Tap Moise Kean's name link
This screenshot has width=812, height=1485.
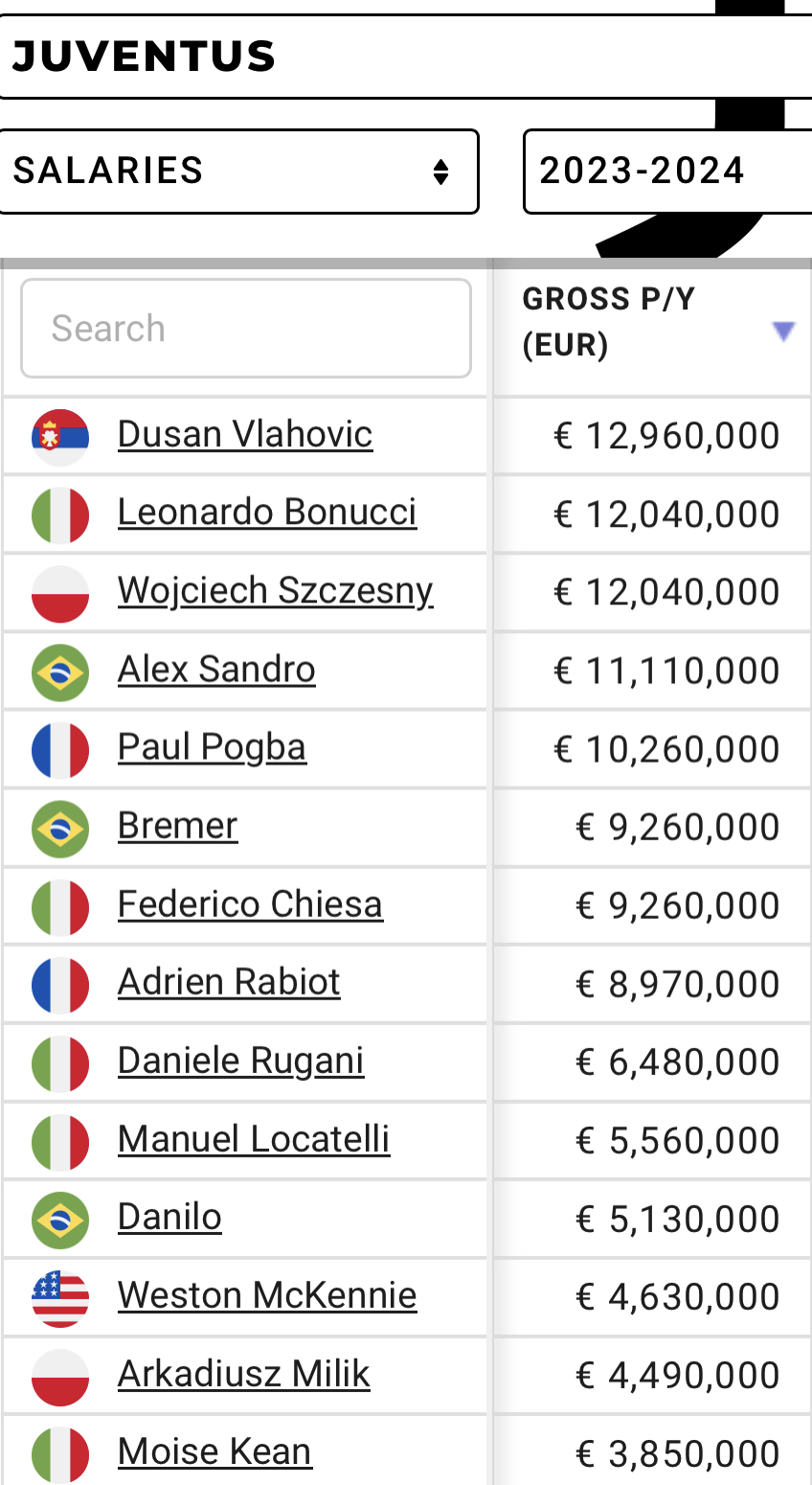(x=214, y=1452)
